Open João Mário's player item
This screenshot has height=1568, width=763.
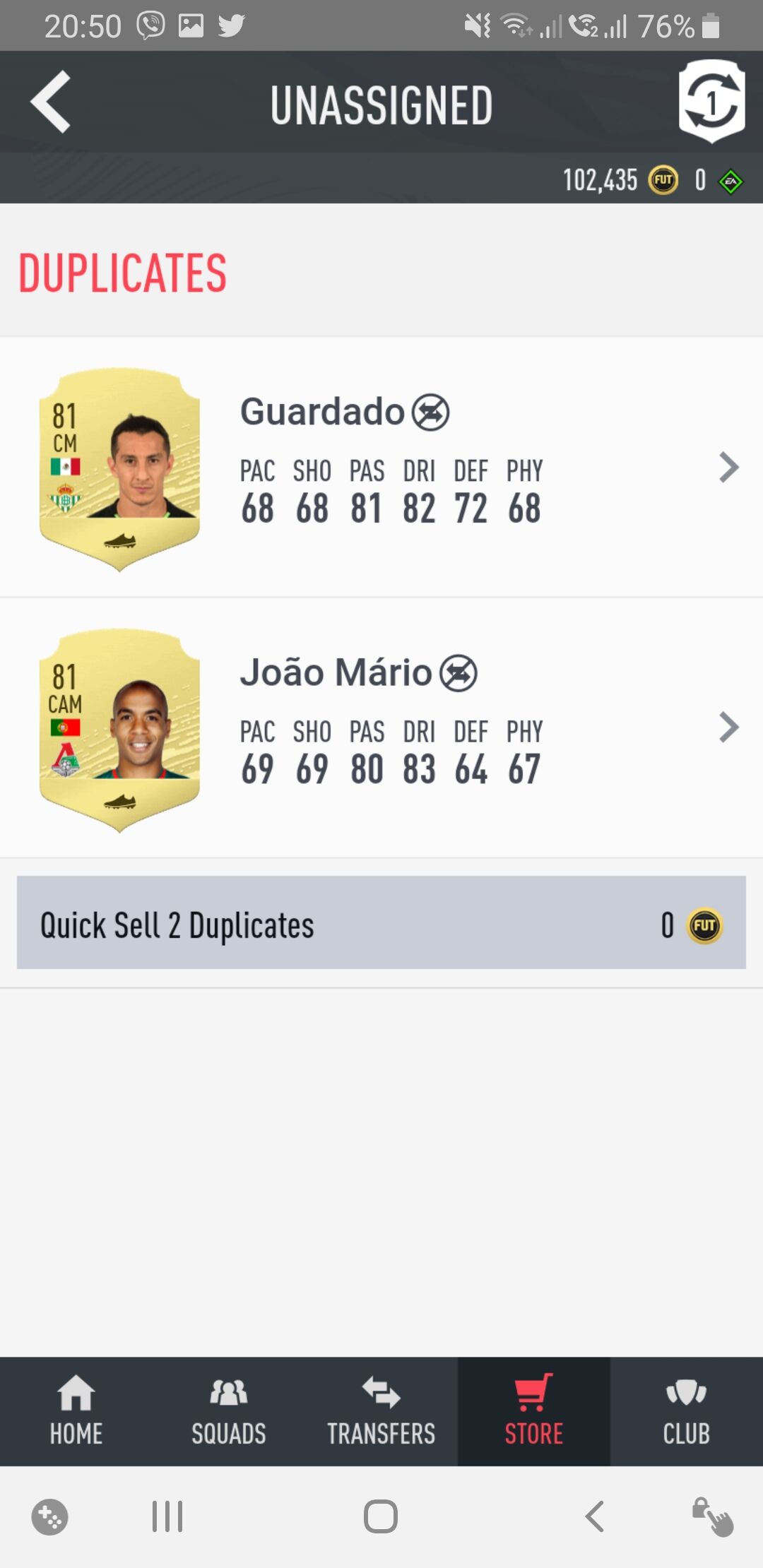point(381,727)
